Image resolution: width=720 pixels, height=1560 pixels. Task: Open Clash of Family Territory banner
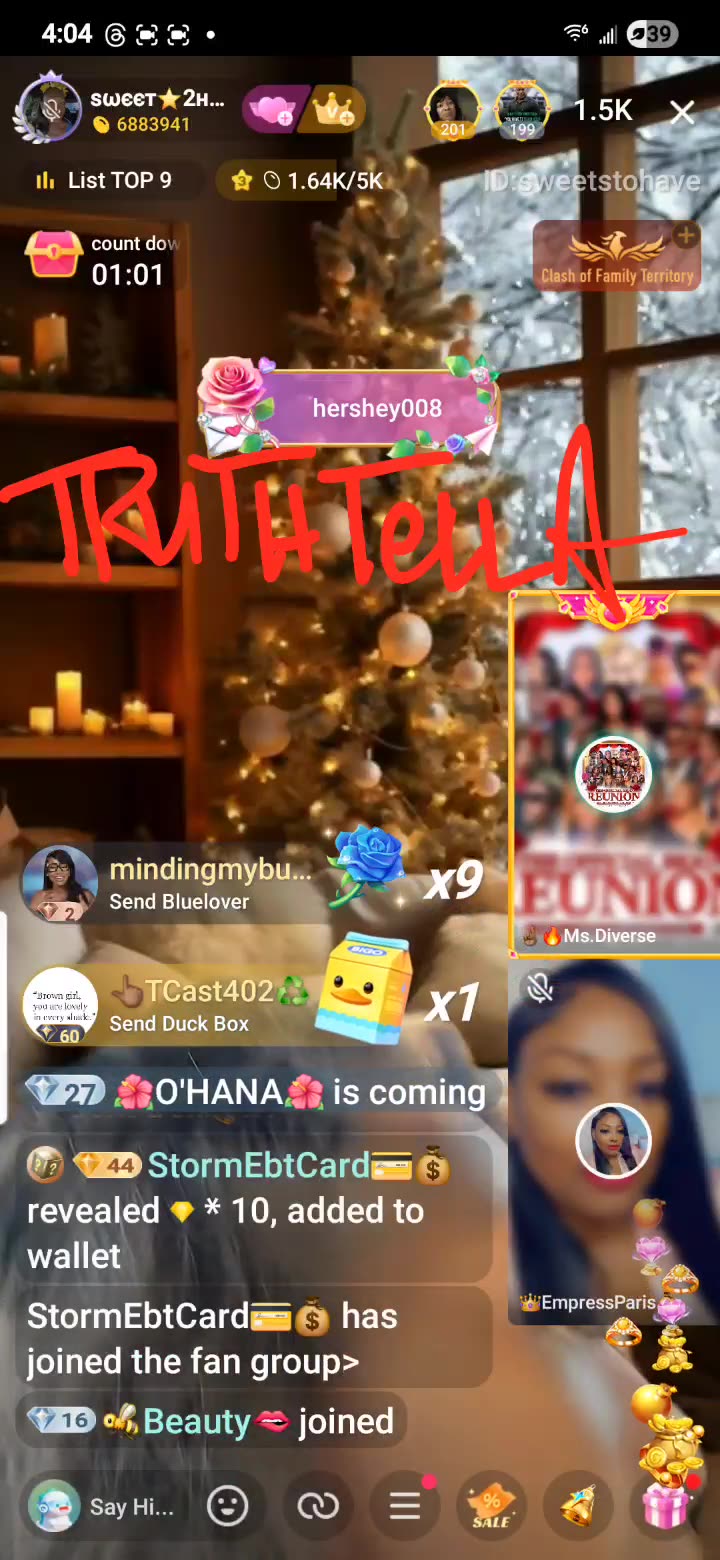tap(617, 259)
